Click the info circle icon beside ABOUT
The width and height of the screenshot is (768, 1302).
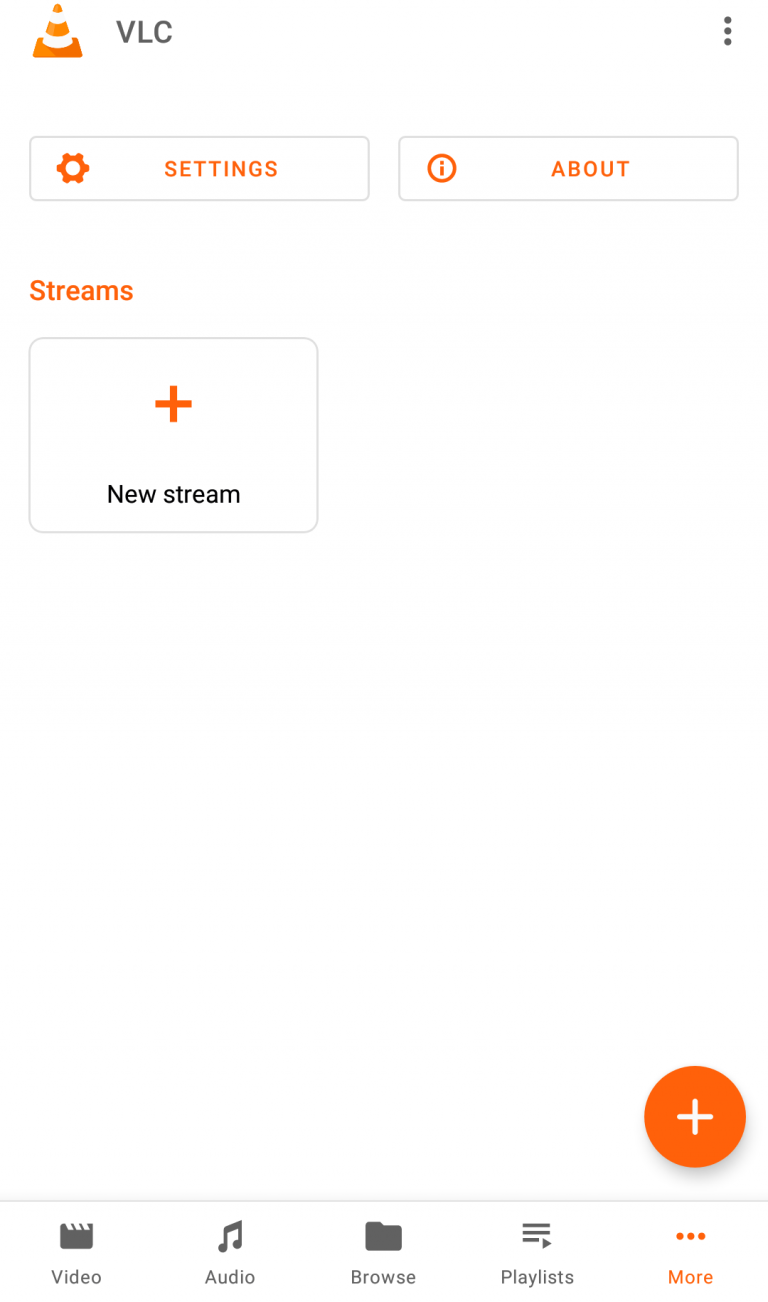point(441,168)
